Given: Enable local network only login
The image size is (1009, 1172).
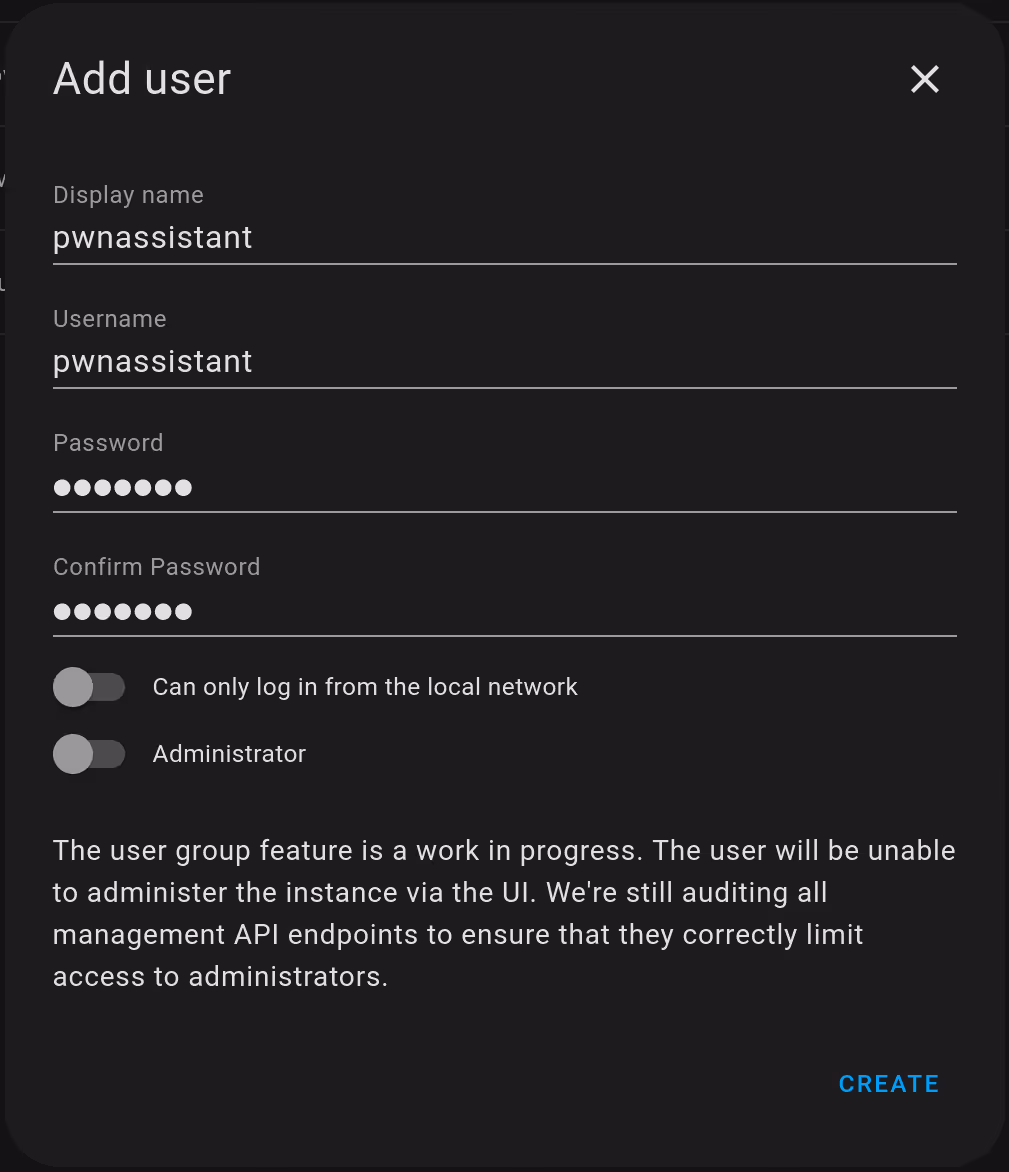Looking at the screenshot, I should (x=89, y=687).
